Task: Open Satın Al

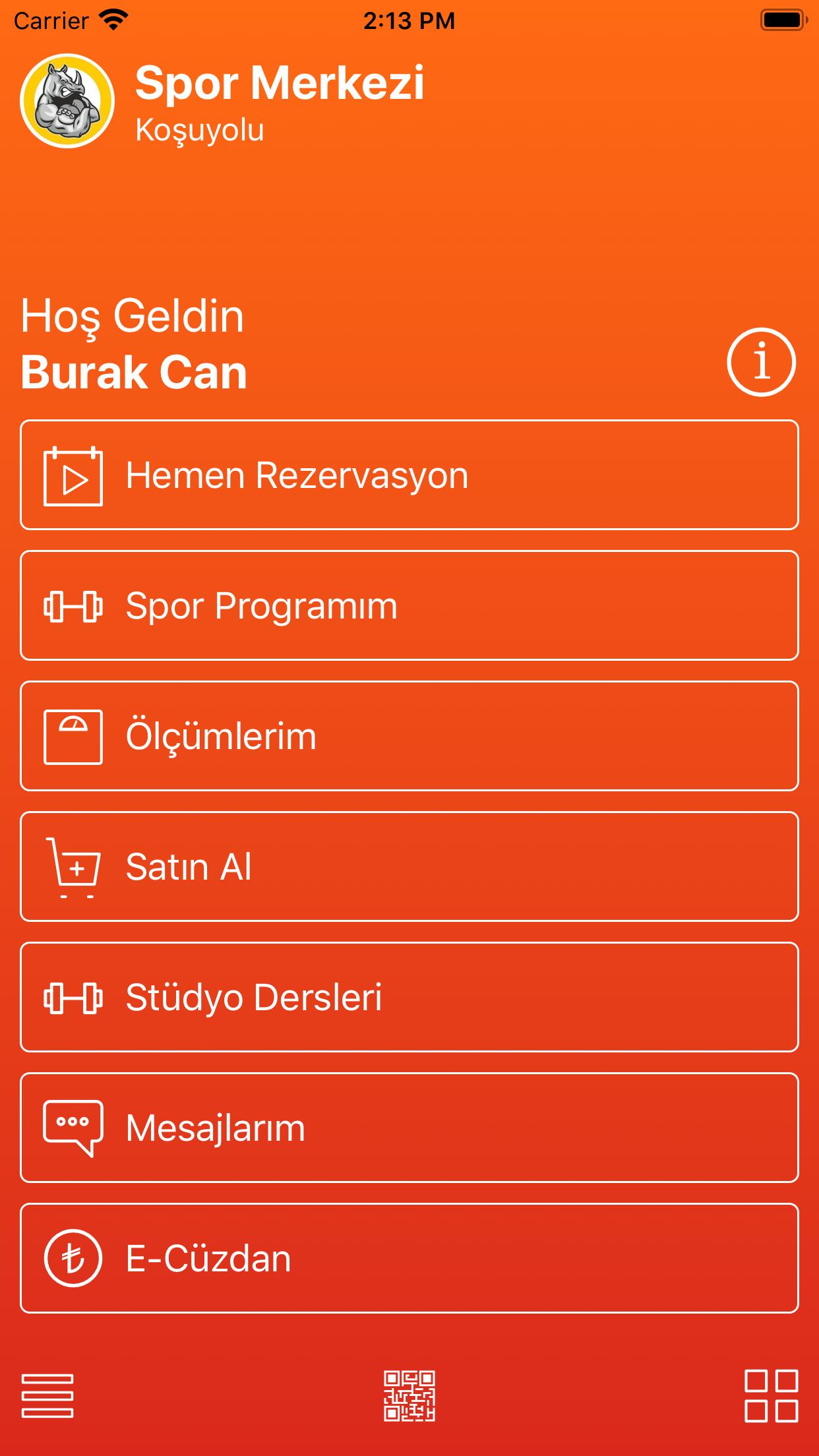Action: pyautogui.click(x=409, y=866)
